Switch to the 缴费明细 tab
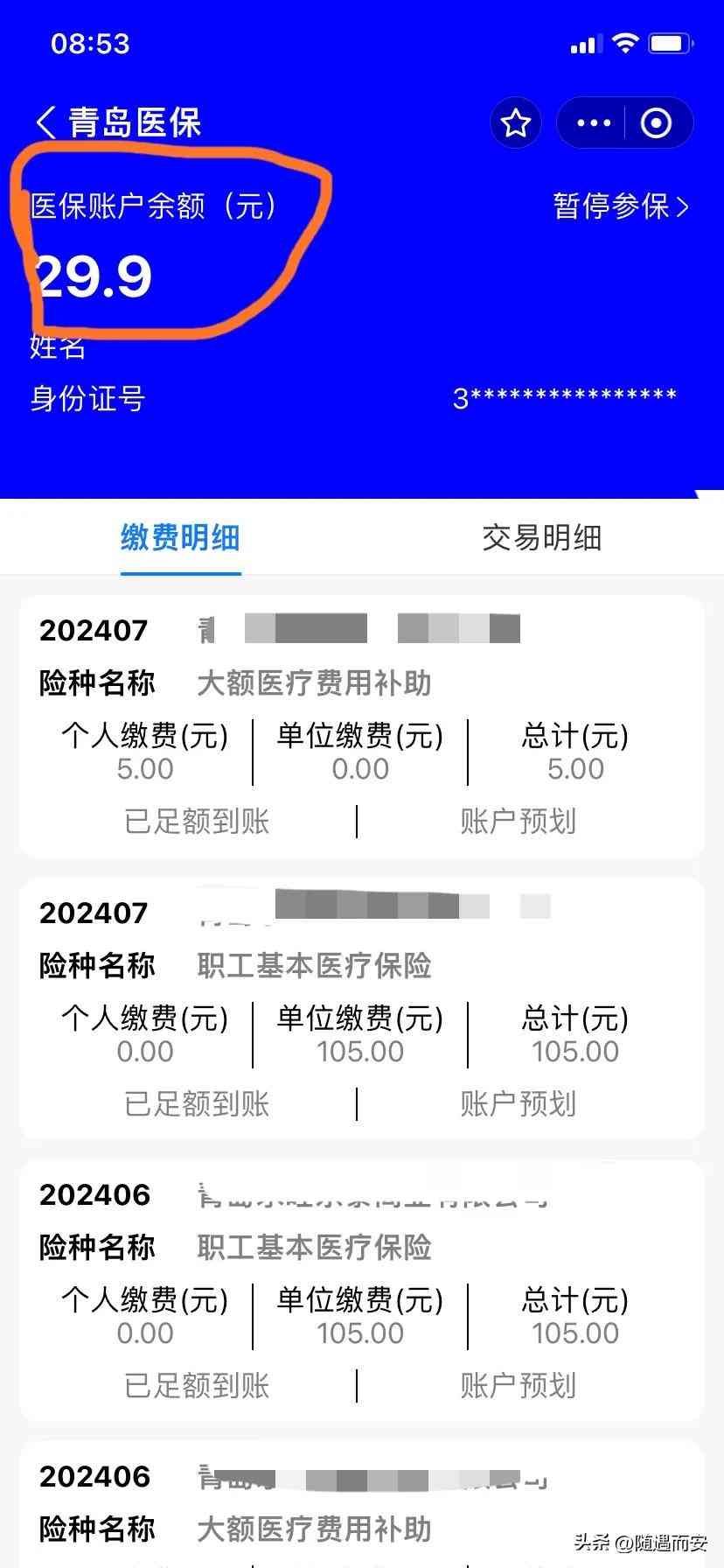 pos(180,537)
